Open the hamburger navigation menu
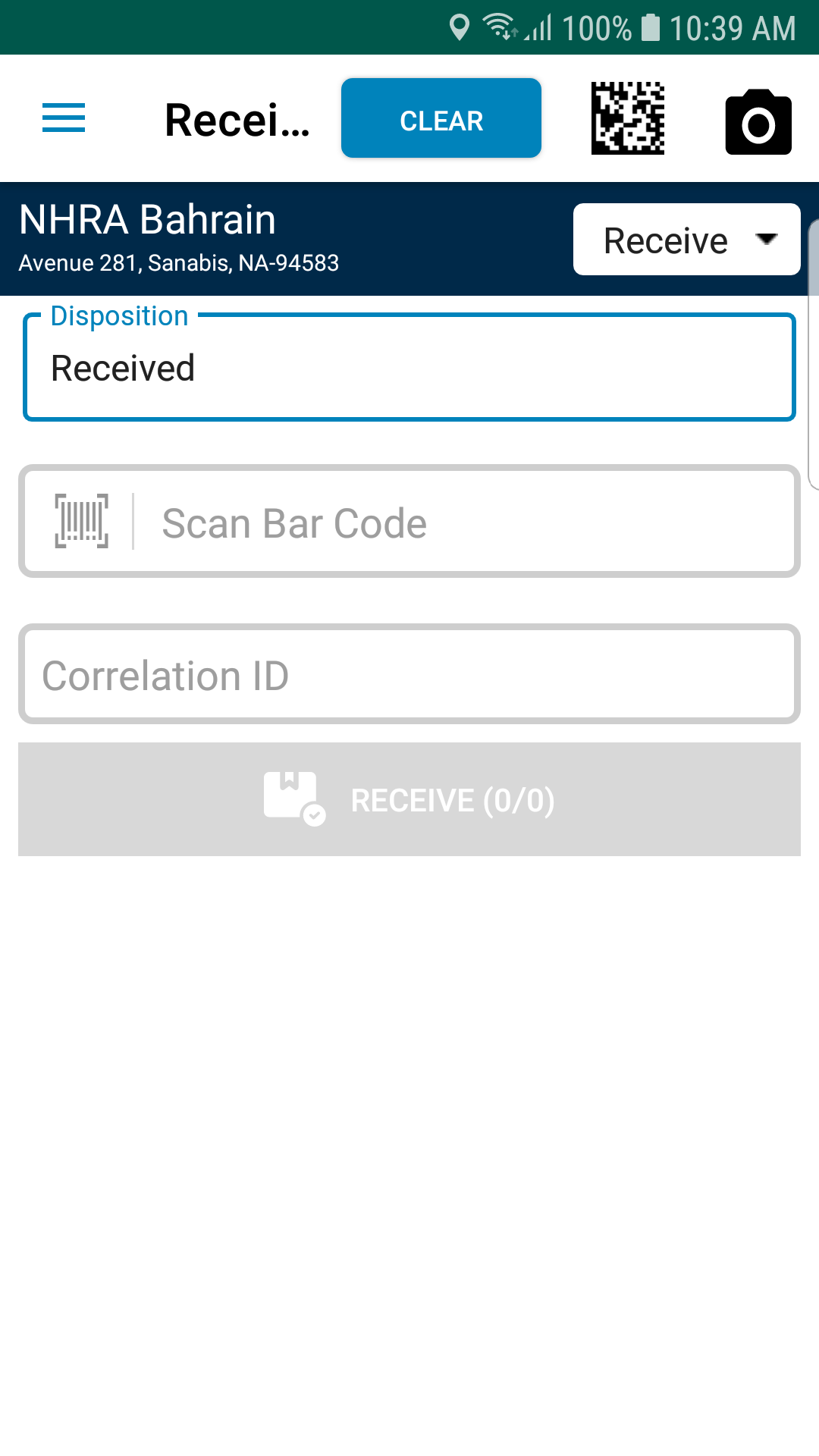Image resolution: width=819 pixels, height=1456 pixels. [64, 118]
